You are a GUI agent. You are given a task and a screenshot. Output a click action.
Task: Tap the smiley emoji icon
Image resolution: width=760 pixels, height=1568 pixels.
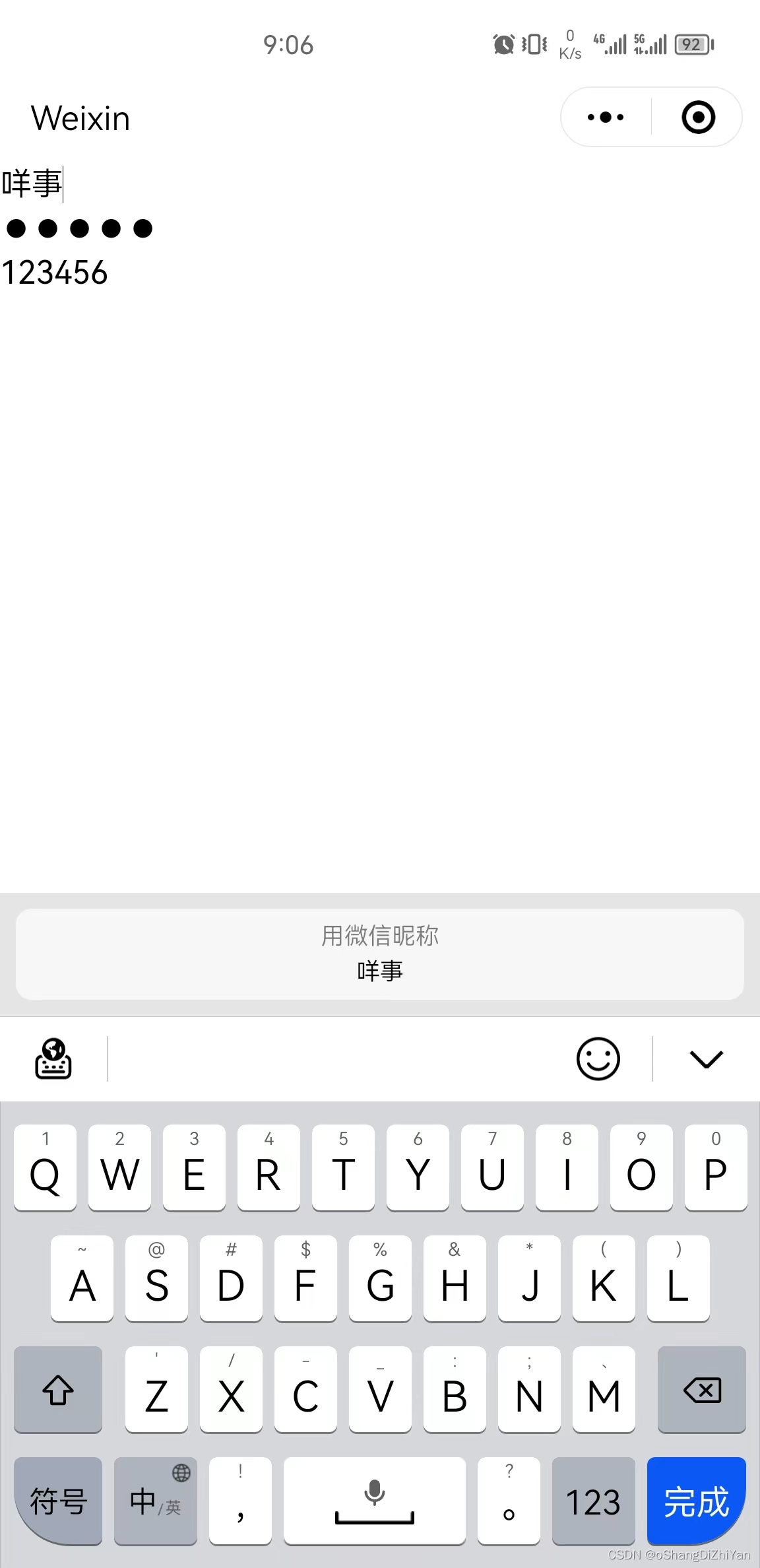[x=597, y=1059]
